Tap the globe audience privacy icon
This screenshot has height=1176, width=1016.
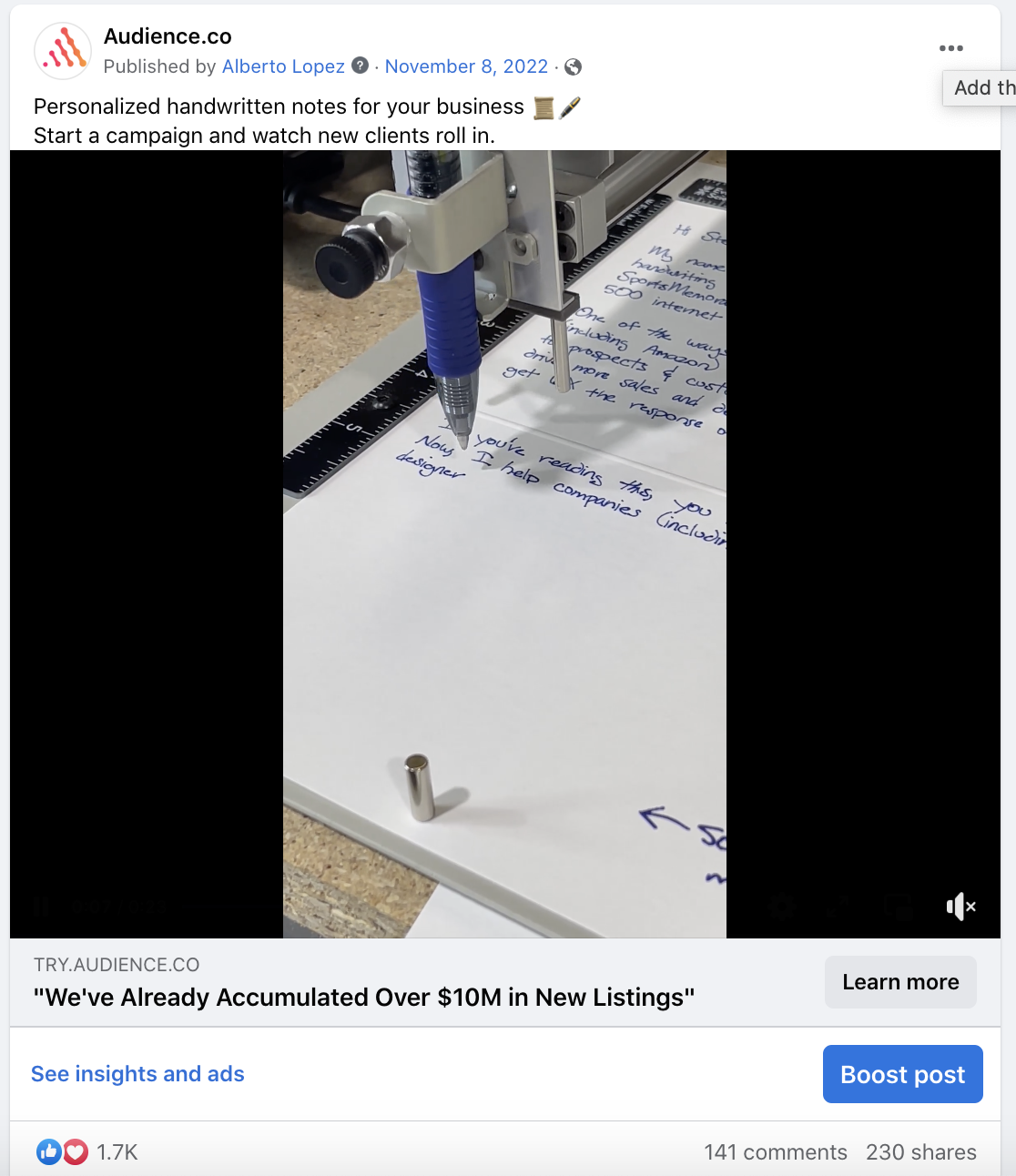[x=573, y=66]
